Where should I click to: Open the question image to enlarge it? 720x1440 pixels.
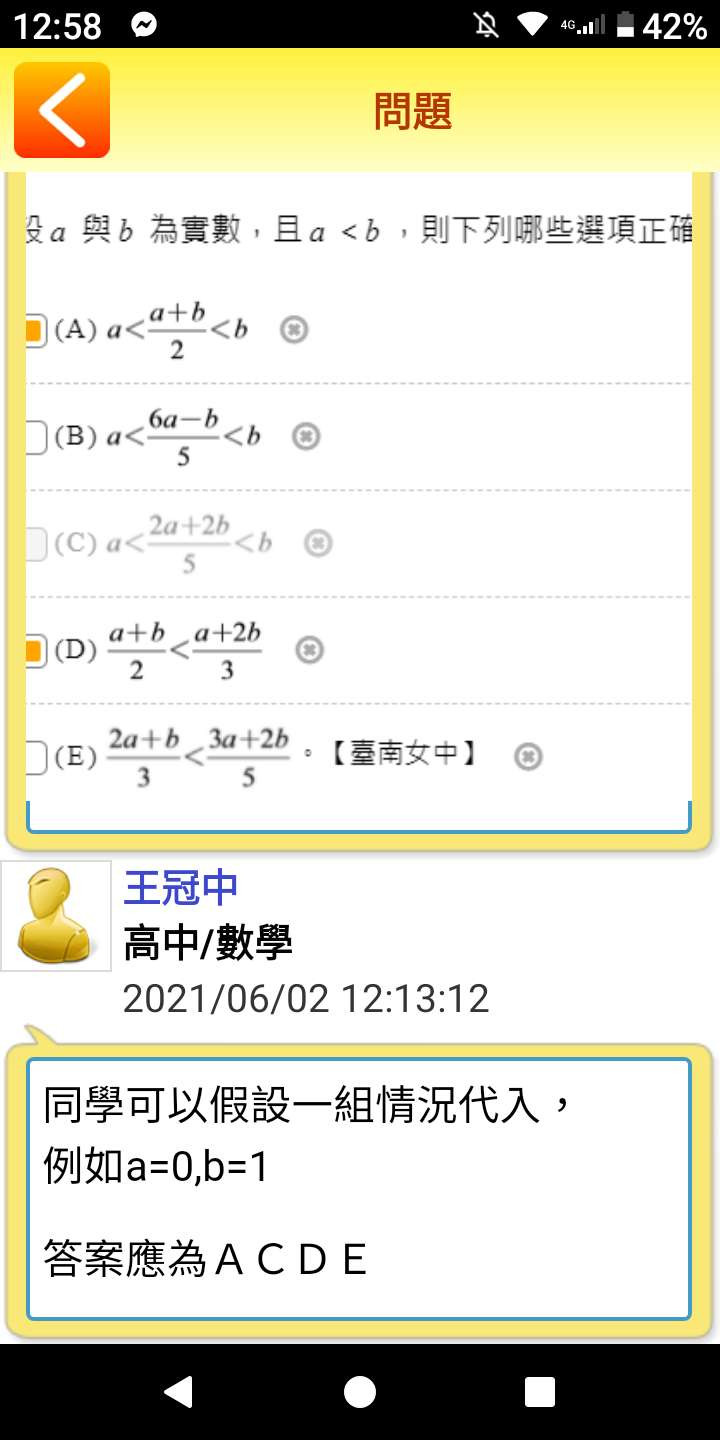(358, 500)
